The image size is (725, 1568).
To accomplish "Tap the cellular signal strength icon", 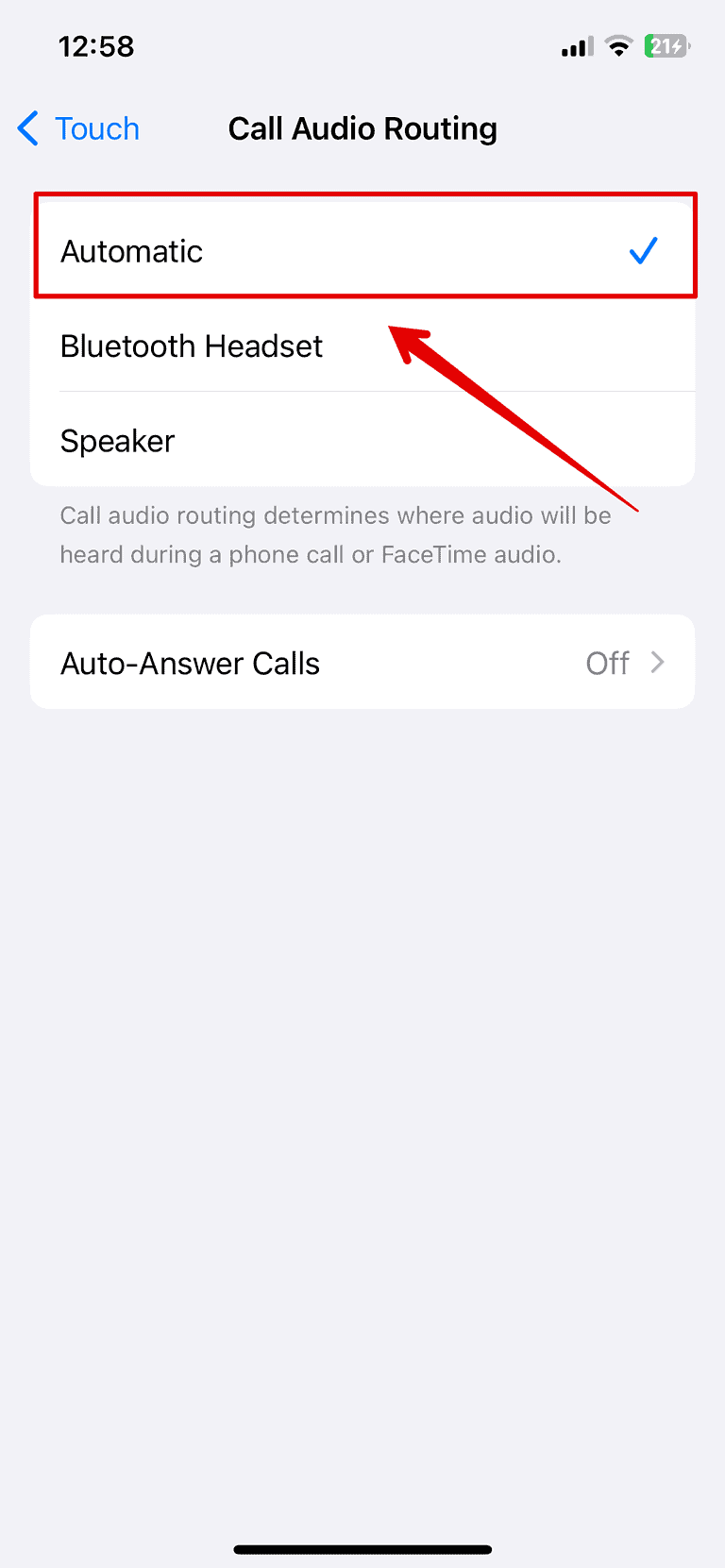I will (575, 45).
